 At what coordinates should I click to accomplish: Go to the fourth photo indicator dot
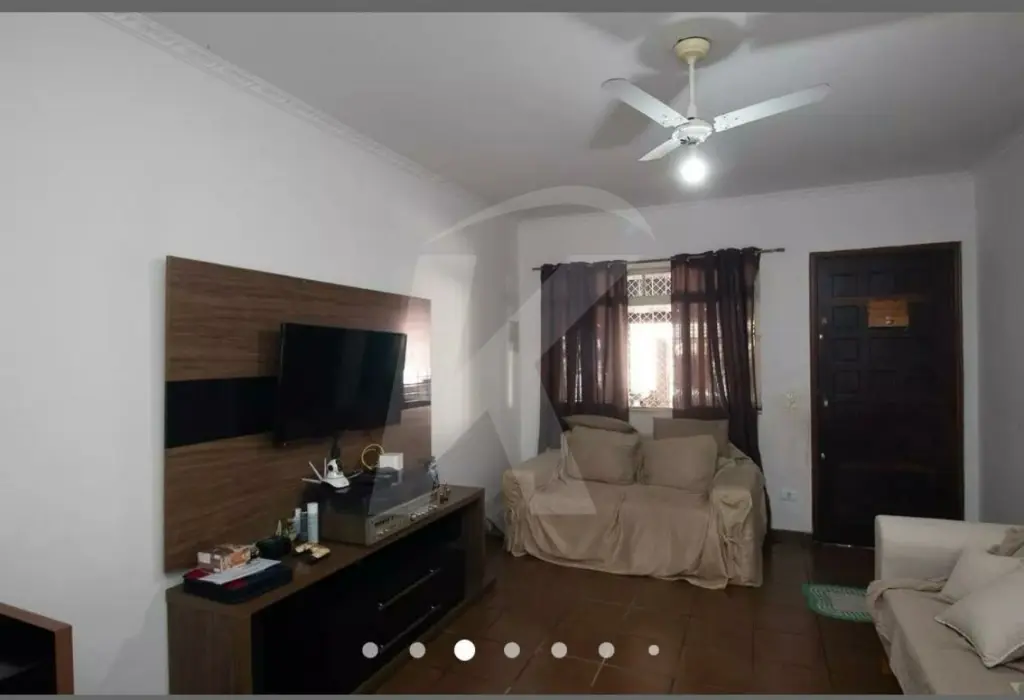click(512, 650)
